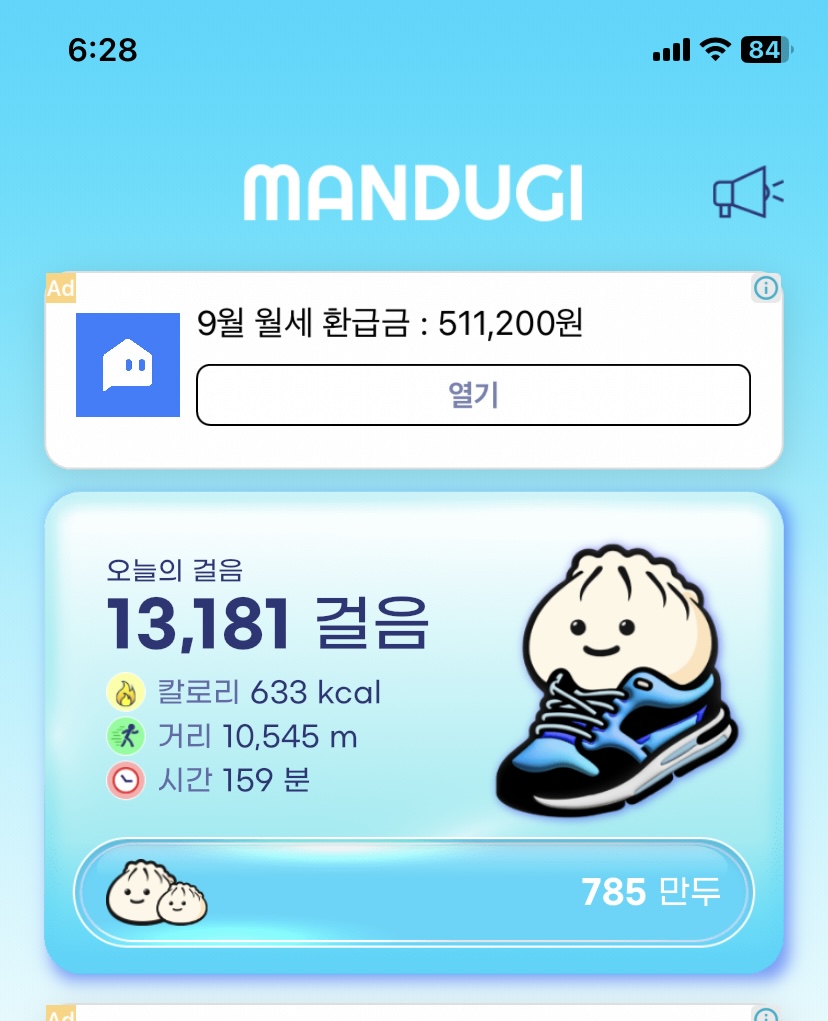Tap the 열기 button in the ad
Viewport: 828px width, 1021px height.
pos(473,395)
